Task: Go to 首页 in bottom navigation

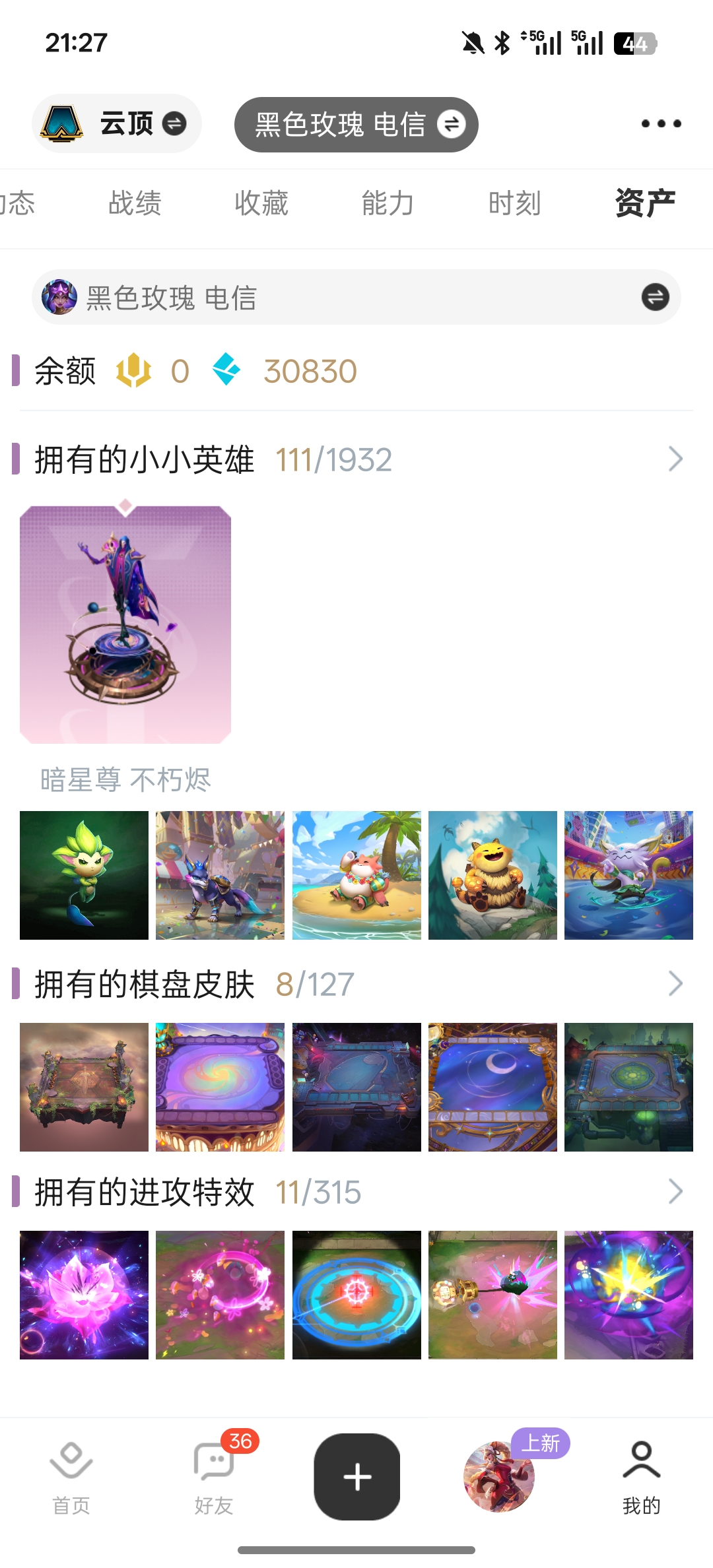Action: [x=71, y=1478]
